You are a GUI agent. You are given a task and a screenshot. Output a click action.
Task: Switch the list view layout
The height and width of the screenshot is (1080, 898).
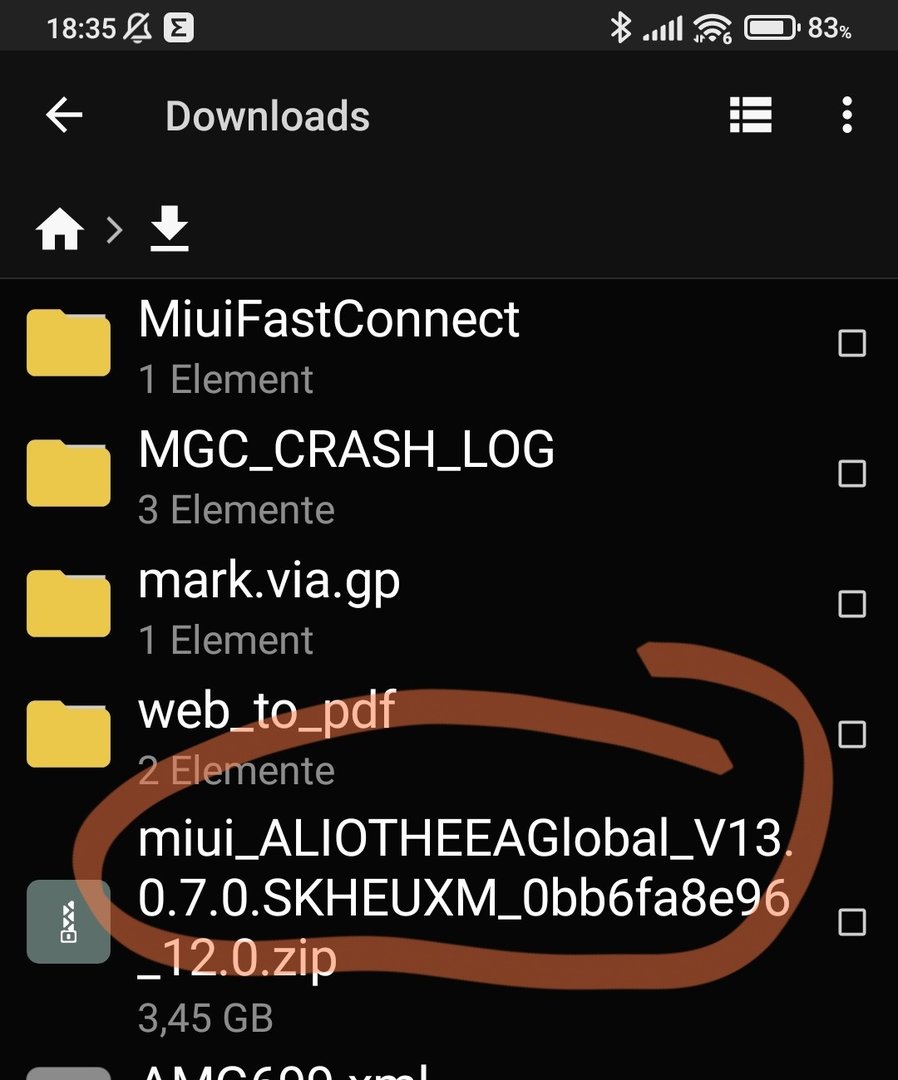pyautogui.click(x=750, y=116)
